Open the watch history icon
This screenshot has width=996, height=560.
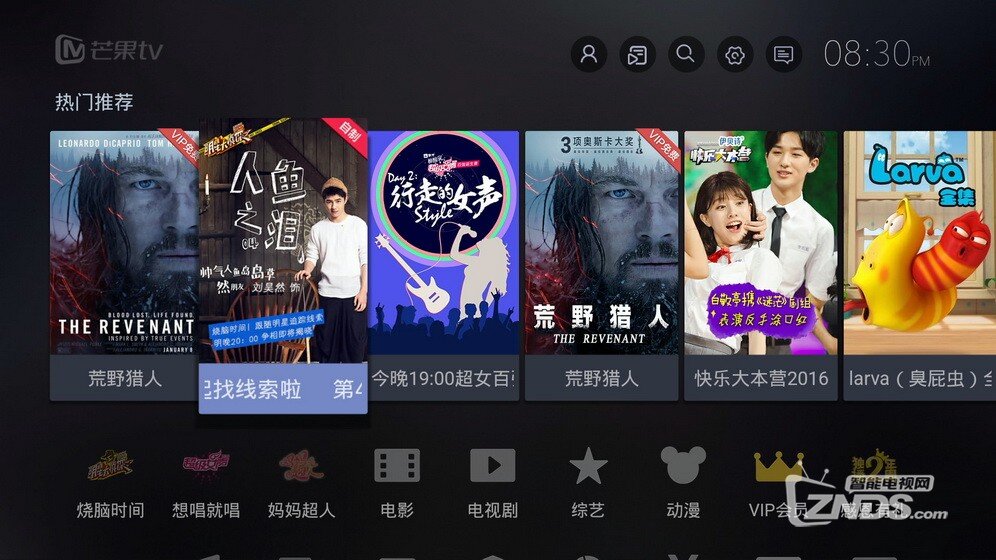637,54
